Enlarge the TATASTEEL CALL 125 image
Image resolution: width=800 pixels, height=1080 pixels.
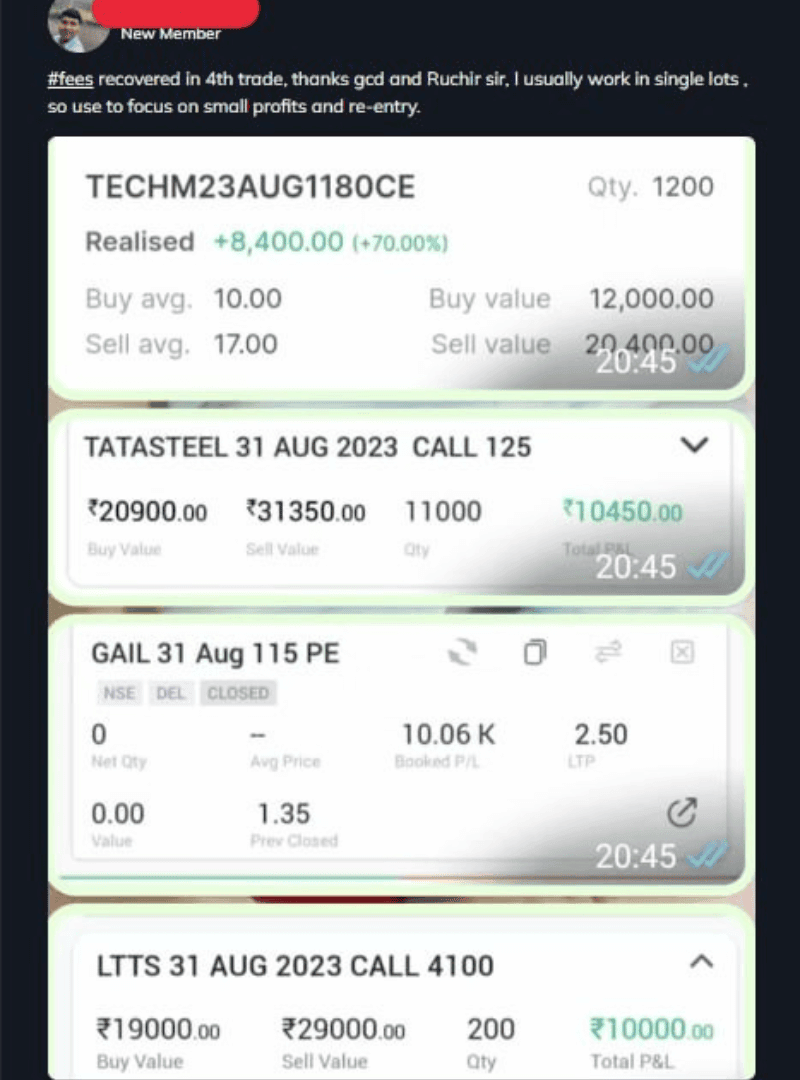click(x=400, y=503)
